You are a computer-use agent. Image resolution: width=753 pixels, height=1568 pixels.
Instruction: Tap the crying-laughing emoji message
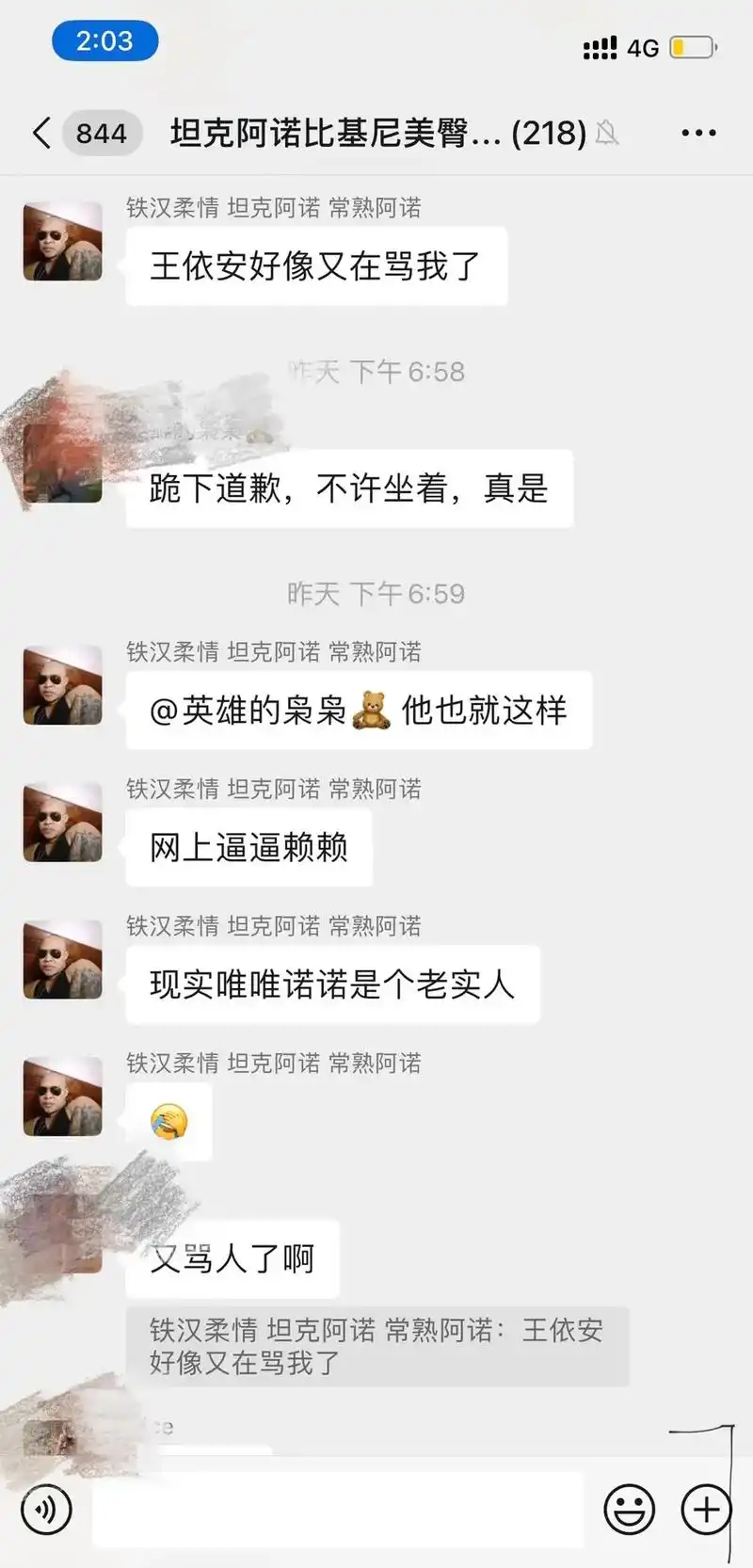click(170, 1120)
